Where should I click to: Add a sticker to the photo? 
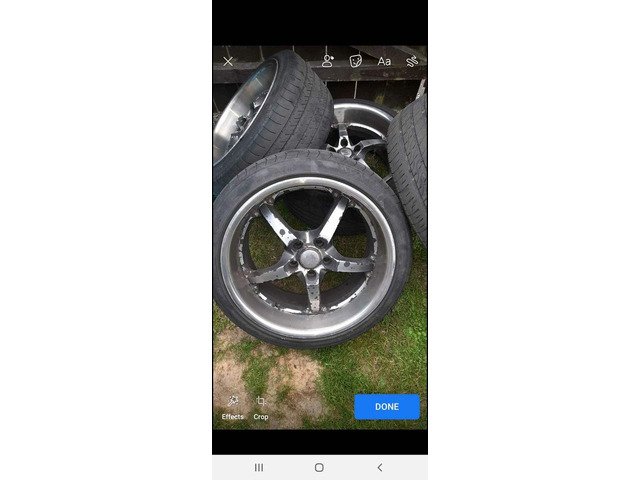point(355,61)
